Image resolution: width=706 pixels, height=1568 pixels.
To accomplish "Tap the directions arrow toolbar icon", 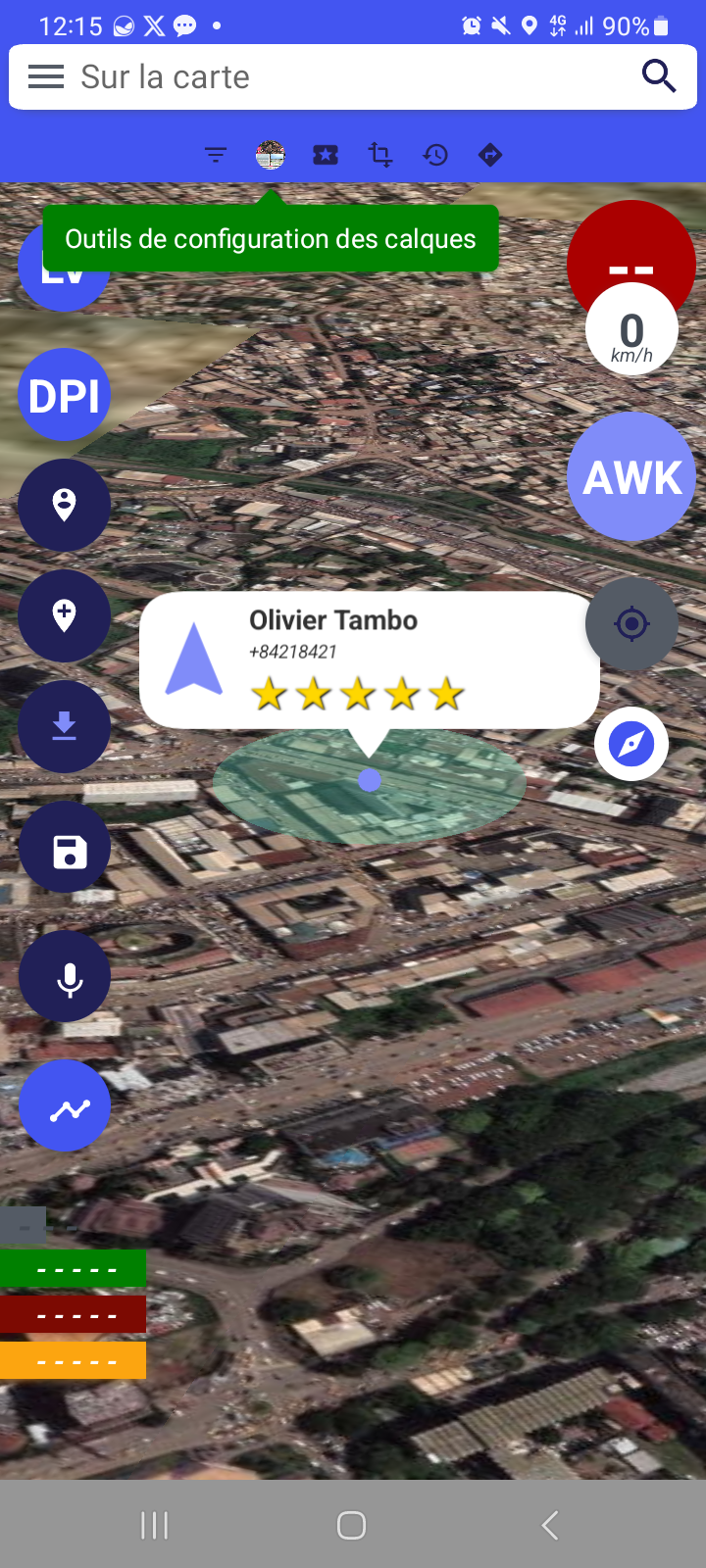I will pos(490,155).
